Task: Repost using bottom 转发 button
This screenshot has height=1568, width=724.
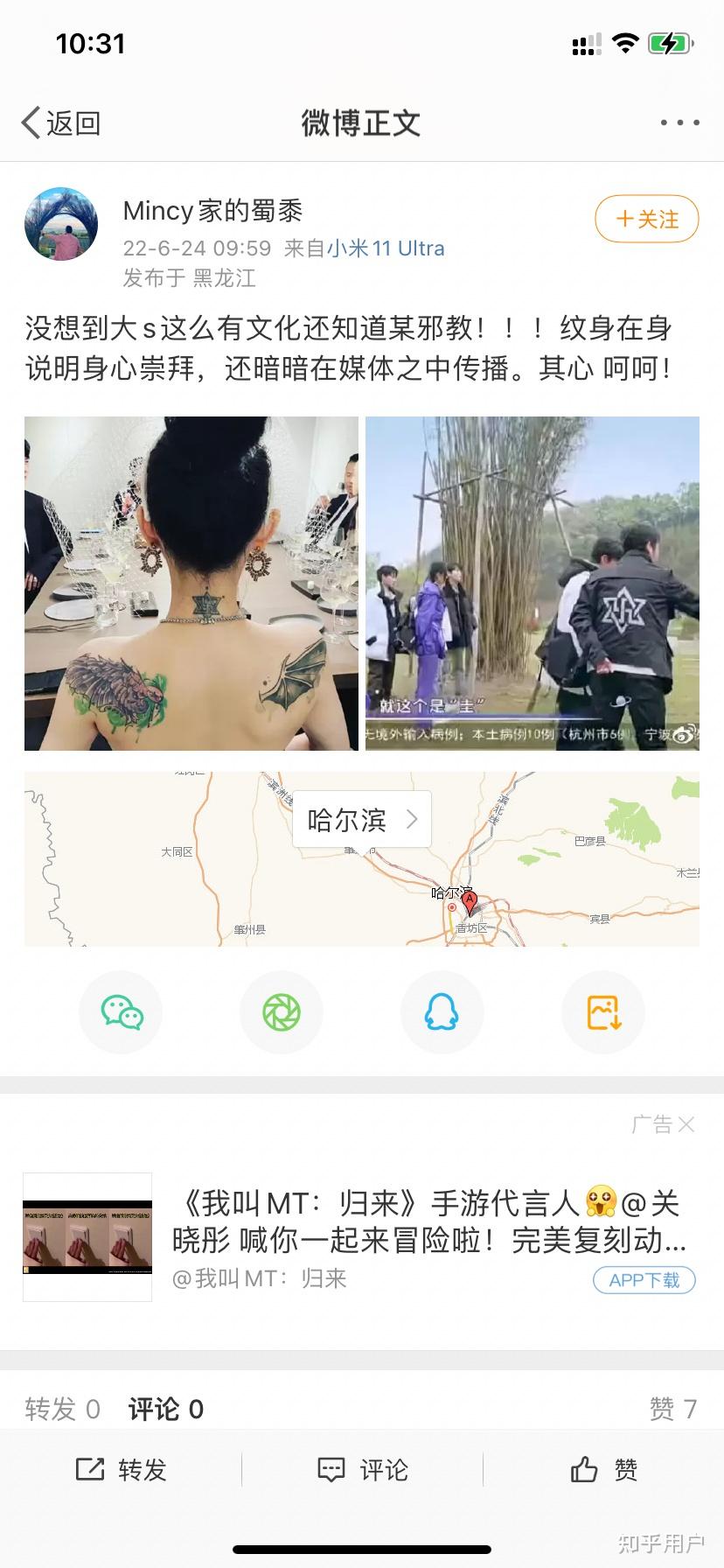Action: (121, 1470)
